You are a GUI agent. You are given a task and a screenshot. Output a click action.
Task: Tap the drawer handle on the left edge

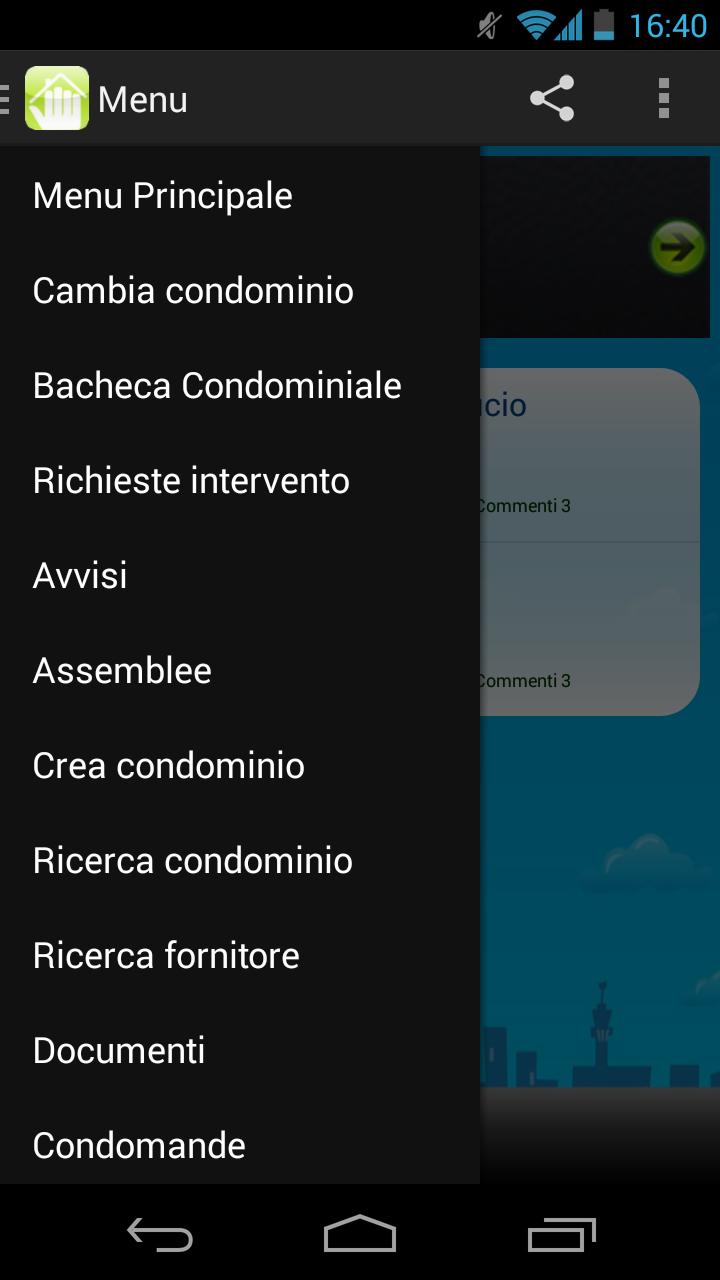[x=7, y=97]
